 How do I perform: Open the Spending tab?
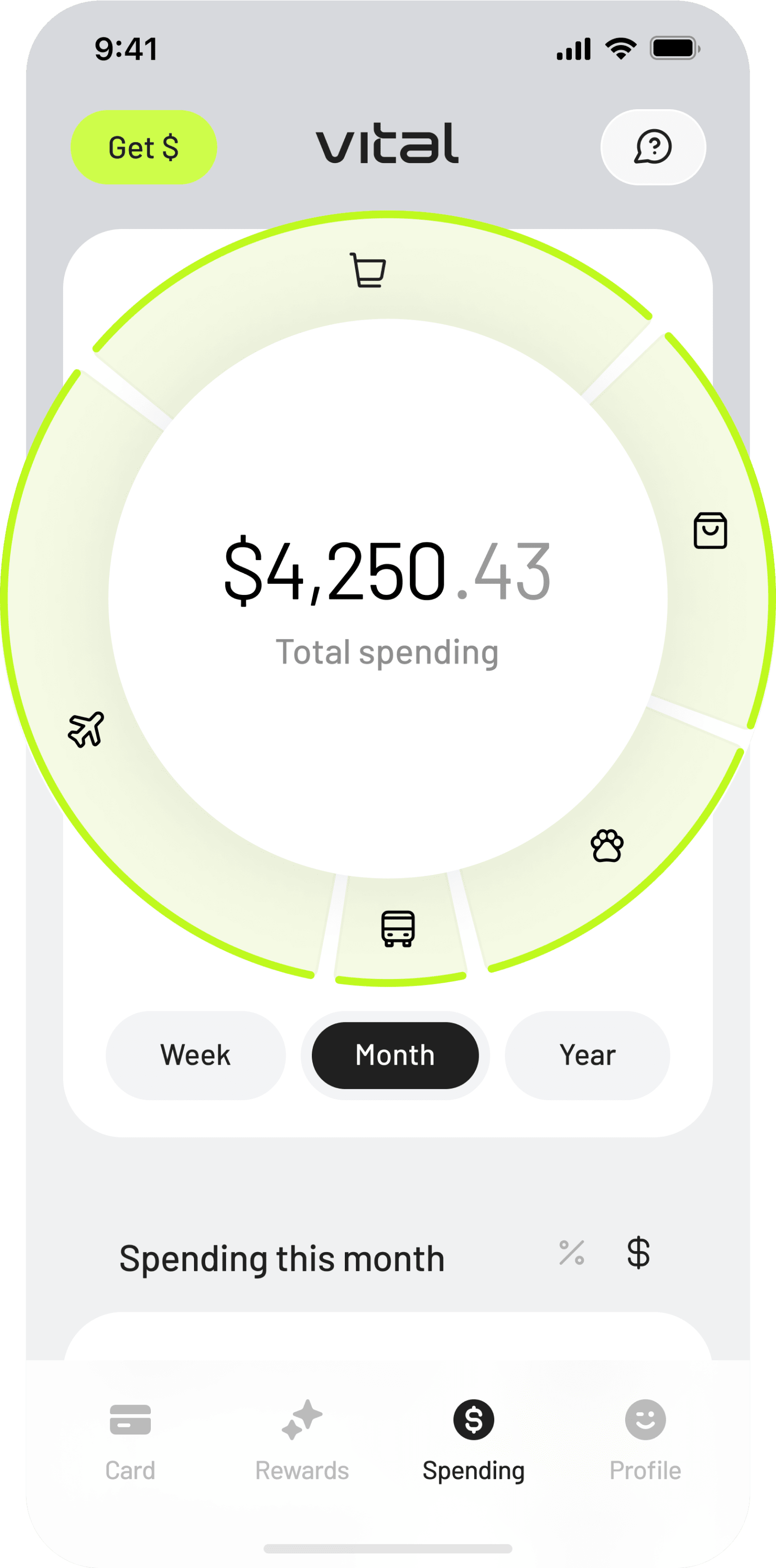(x=473, y=1440)
